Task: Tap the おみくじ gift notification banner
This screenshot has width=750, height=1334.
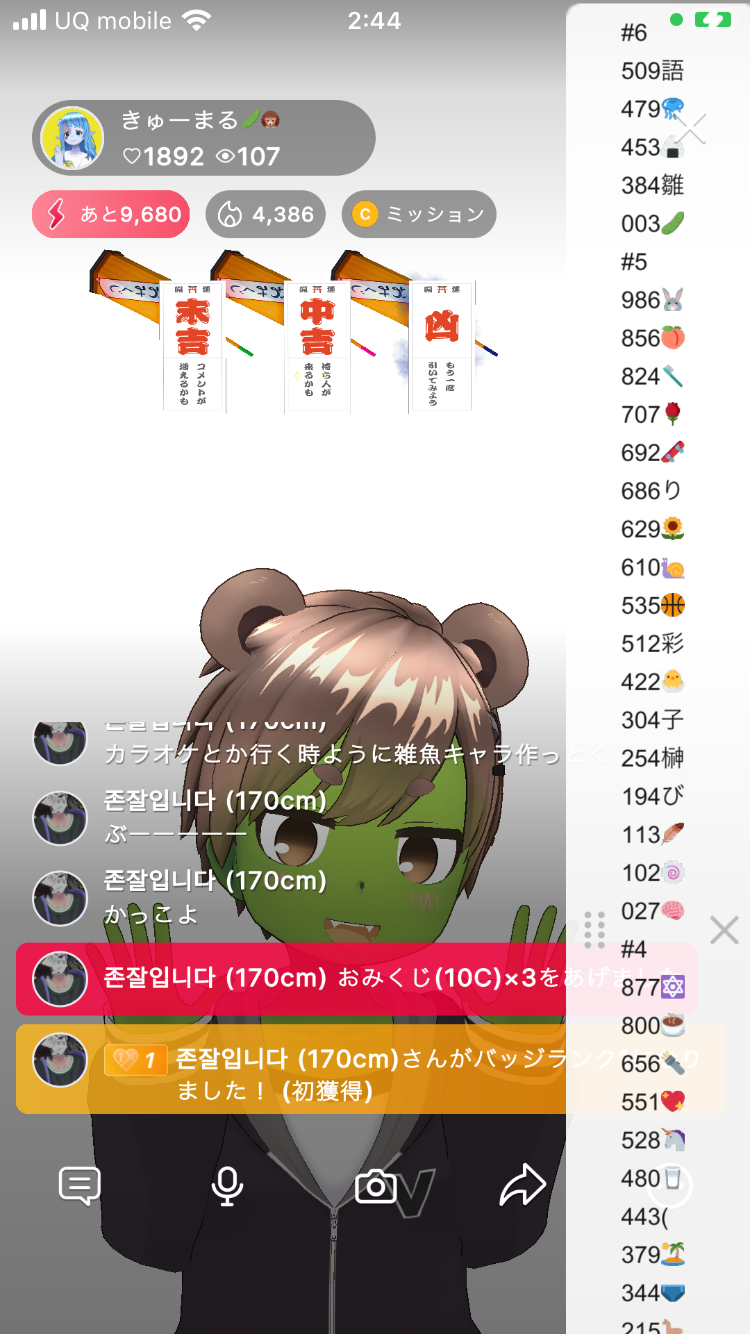Action: click(300, 978)
